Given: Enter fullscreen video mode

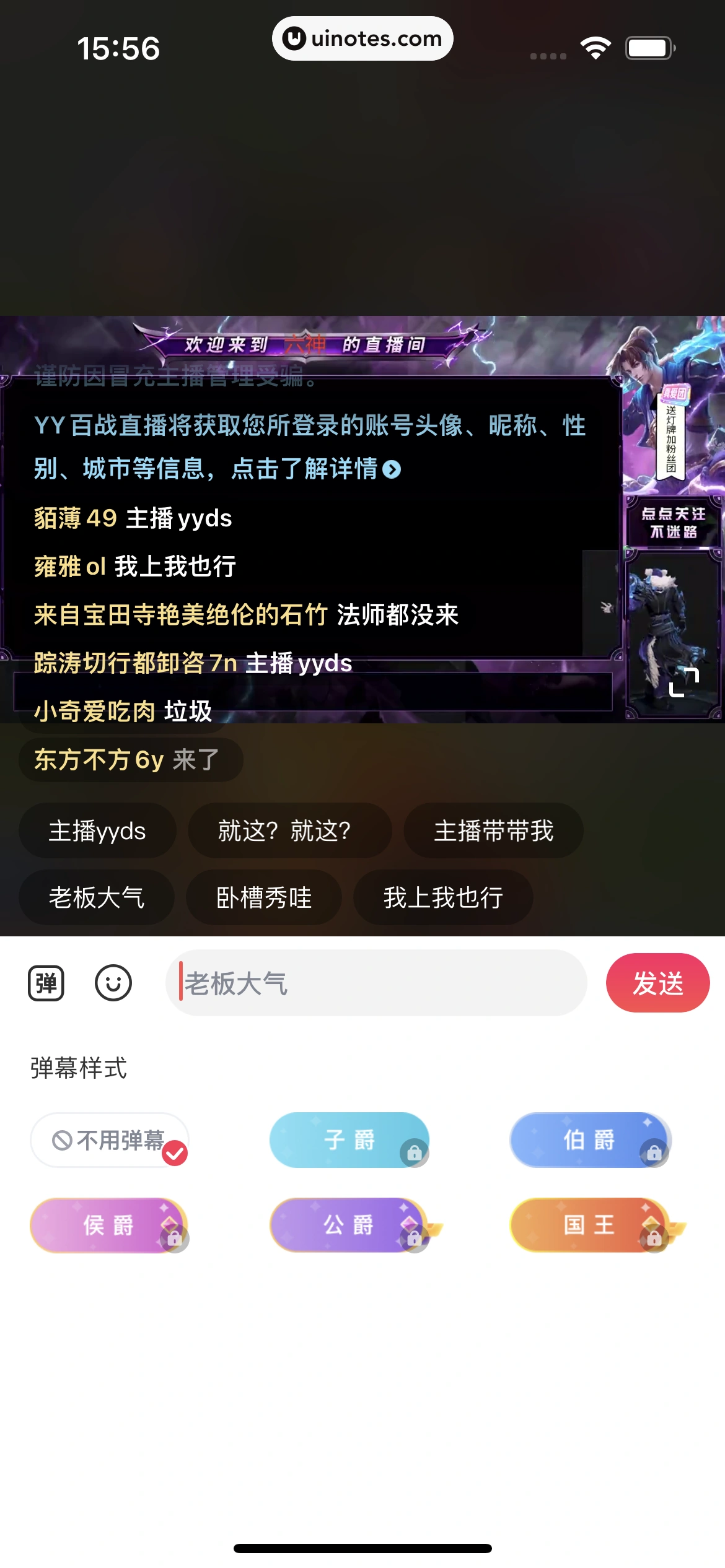Looking at the screenshot, I should (684, 682).
